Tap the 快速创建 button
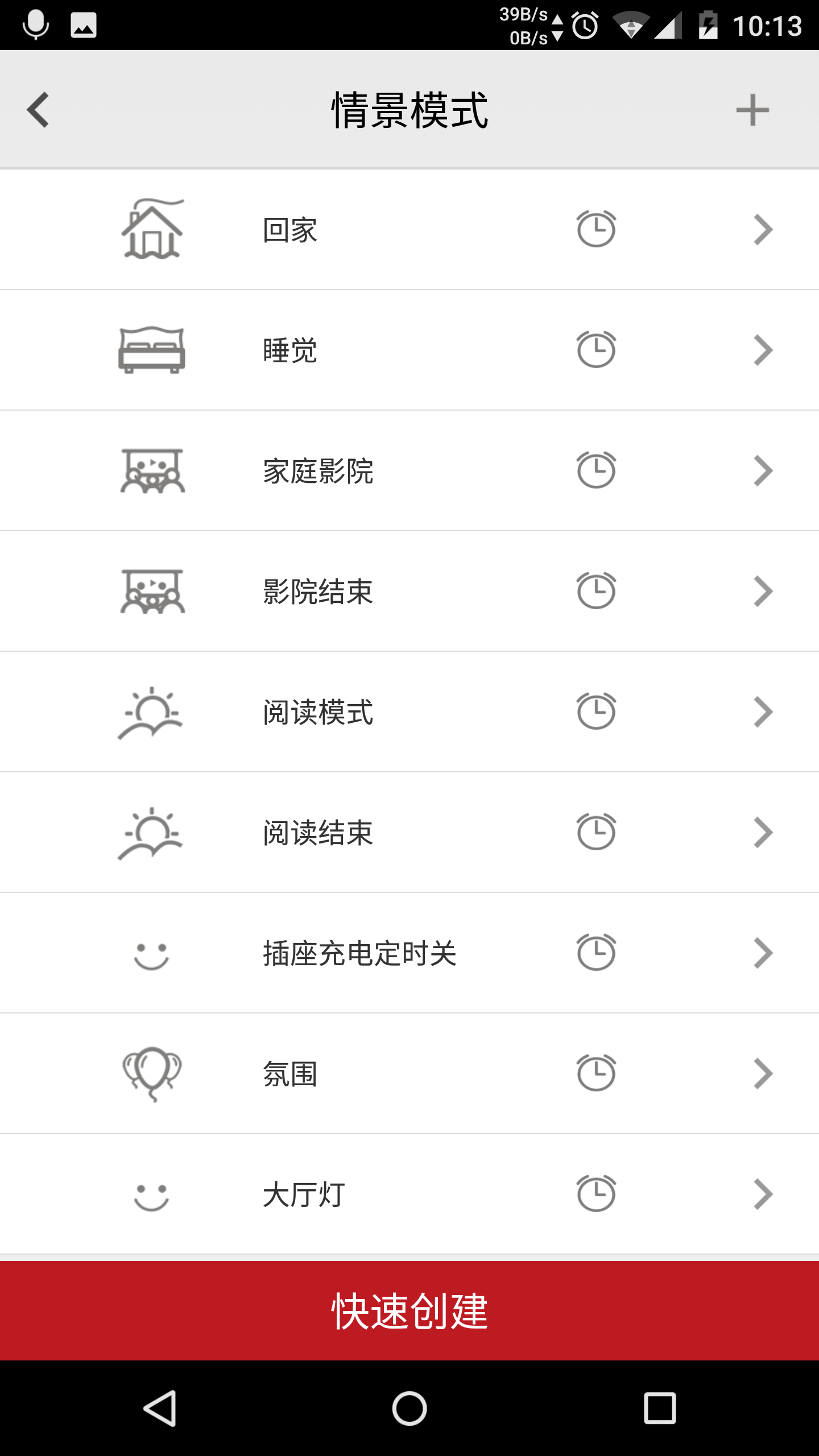Viewport: 819px width, 1456px height. [409, 1310]
